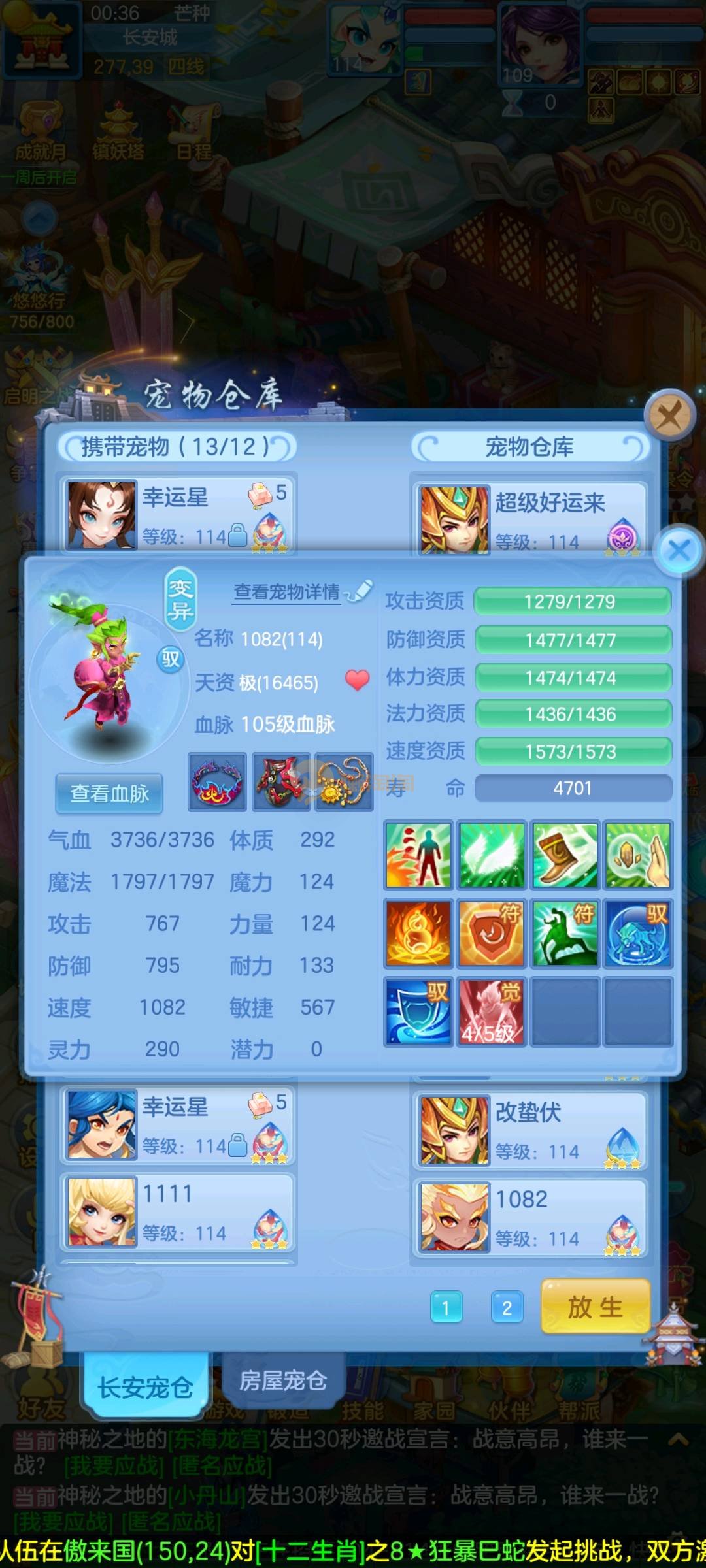Close the pet detail popup
This screenshot has width=706, height=1568.
click(680, 550)
